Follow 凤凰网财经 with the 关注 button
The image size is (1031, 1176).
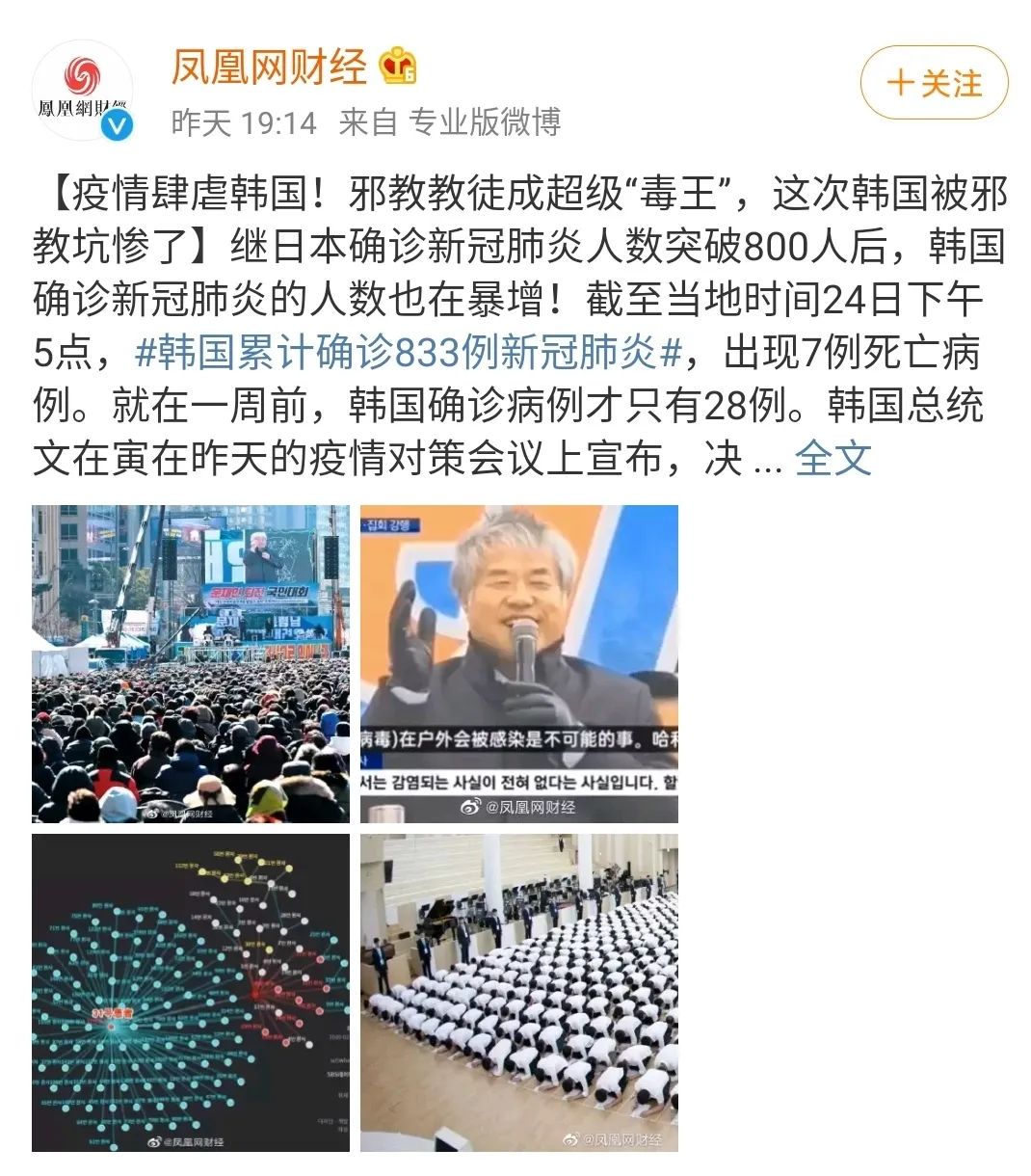(934, 83)
